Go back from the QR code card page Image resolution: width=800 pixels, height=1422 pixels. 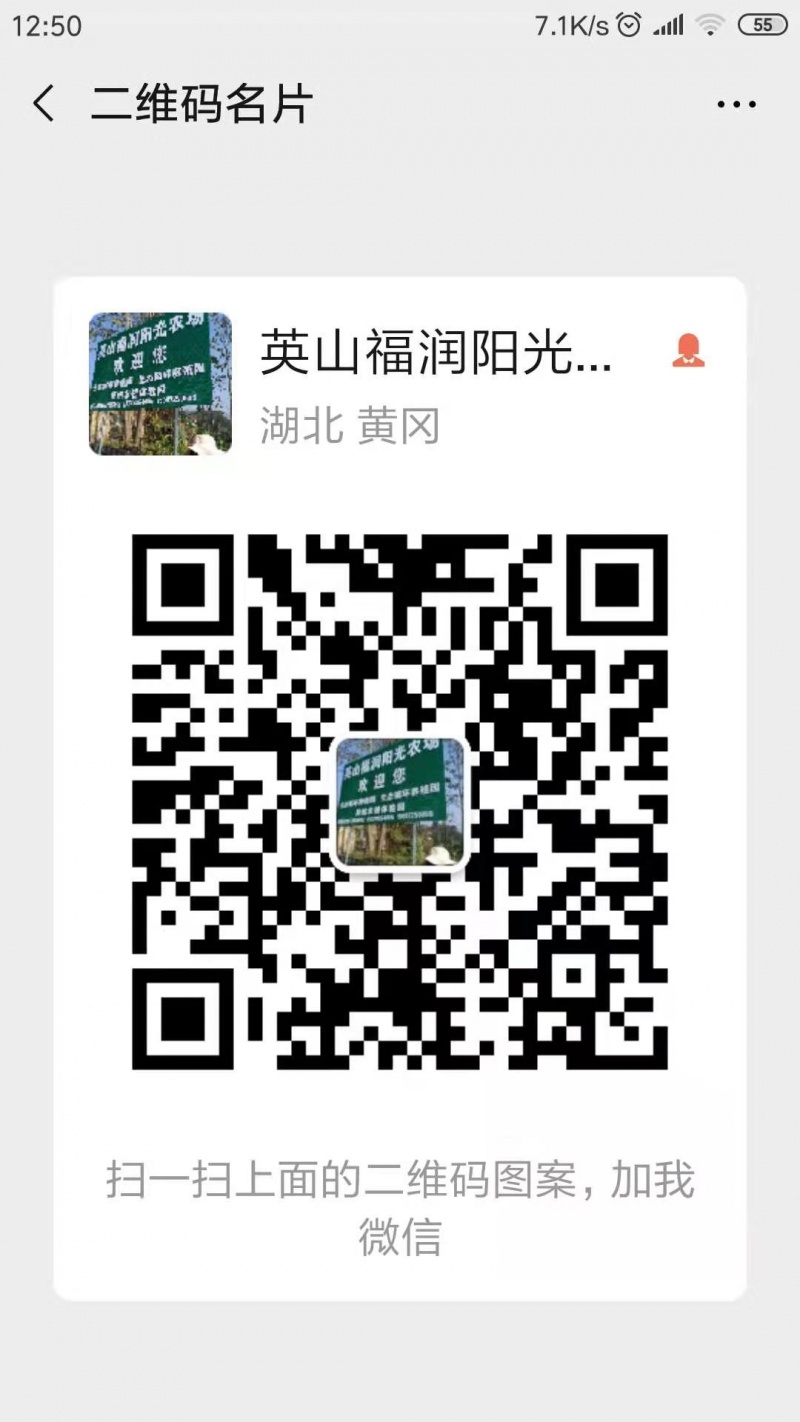(44, 104)
